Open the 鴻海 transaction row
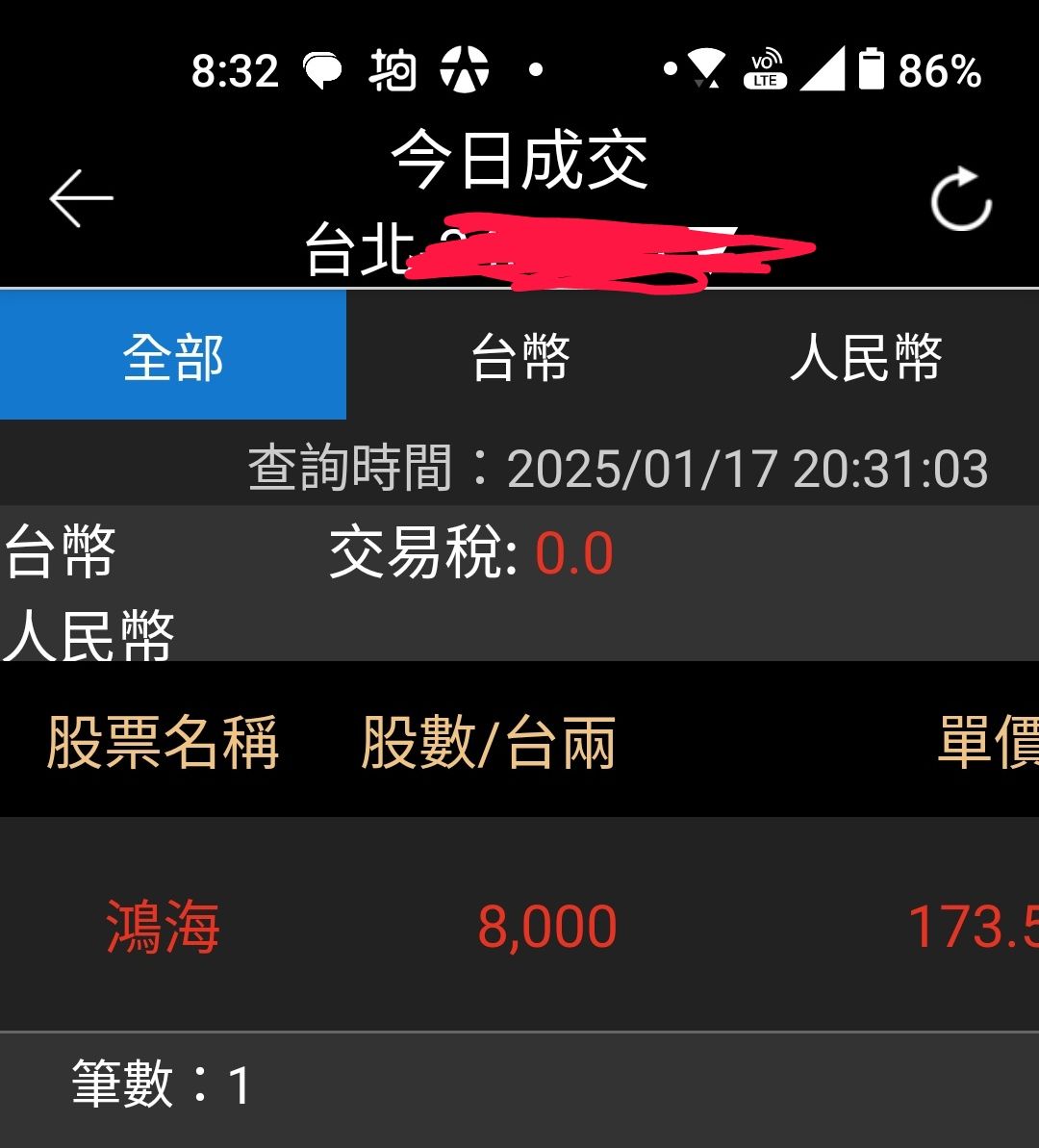The height and width of the screenshot is (1148, 1039). tap(519, 926)
